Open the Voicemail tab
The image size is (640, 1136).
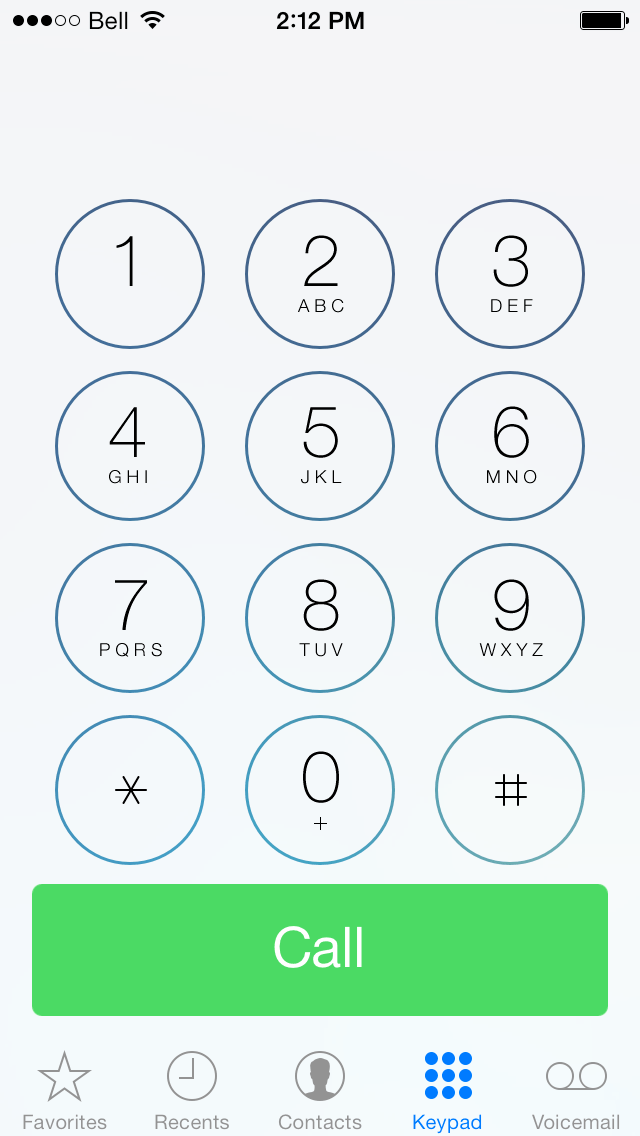(576, 1090)
